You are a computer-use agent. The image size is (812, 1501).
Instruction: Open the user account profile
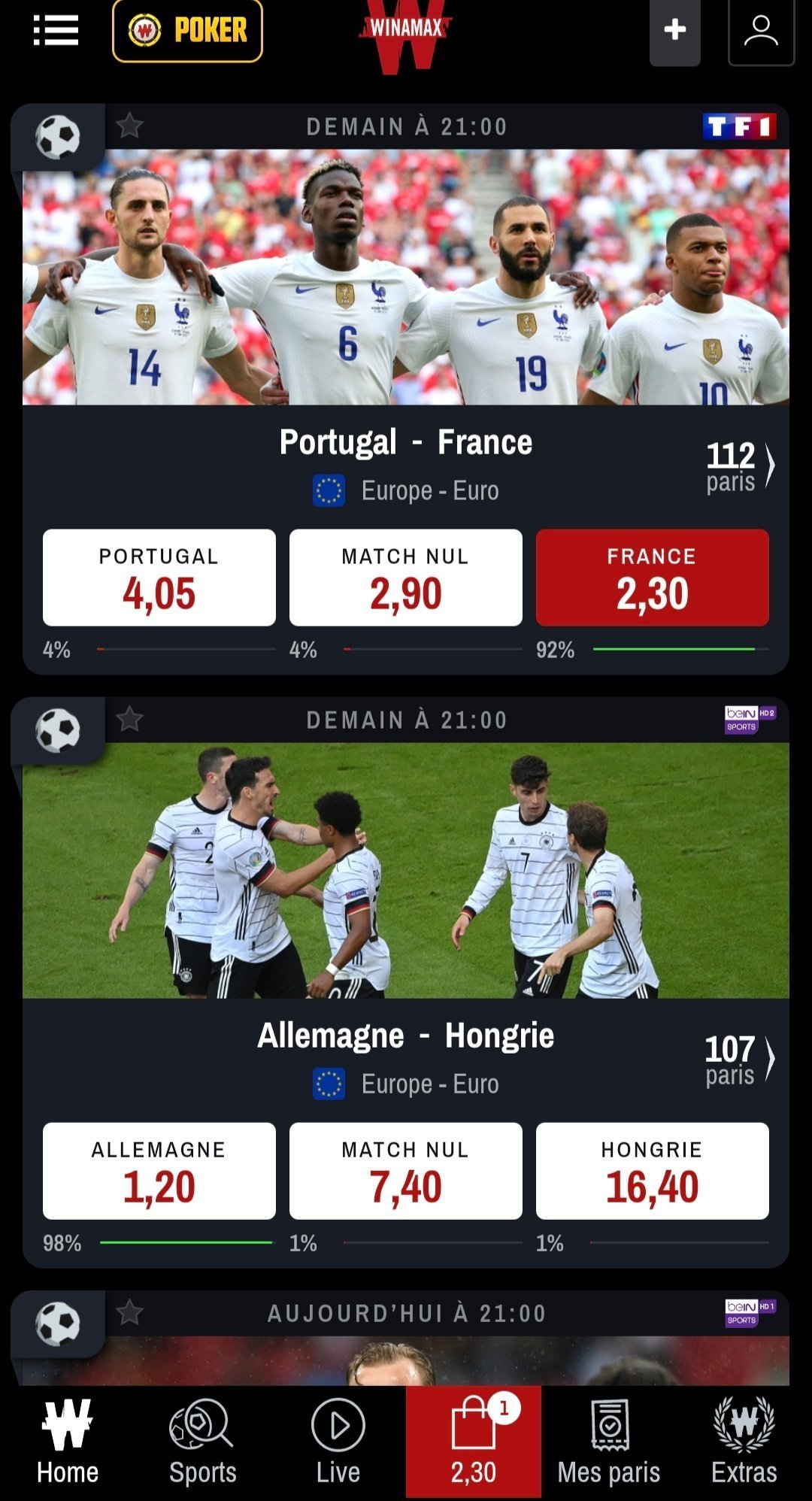pyautogui.click(x=761, y=32)
